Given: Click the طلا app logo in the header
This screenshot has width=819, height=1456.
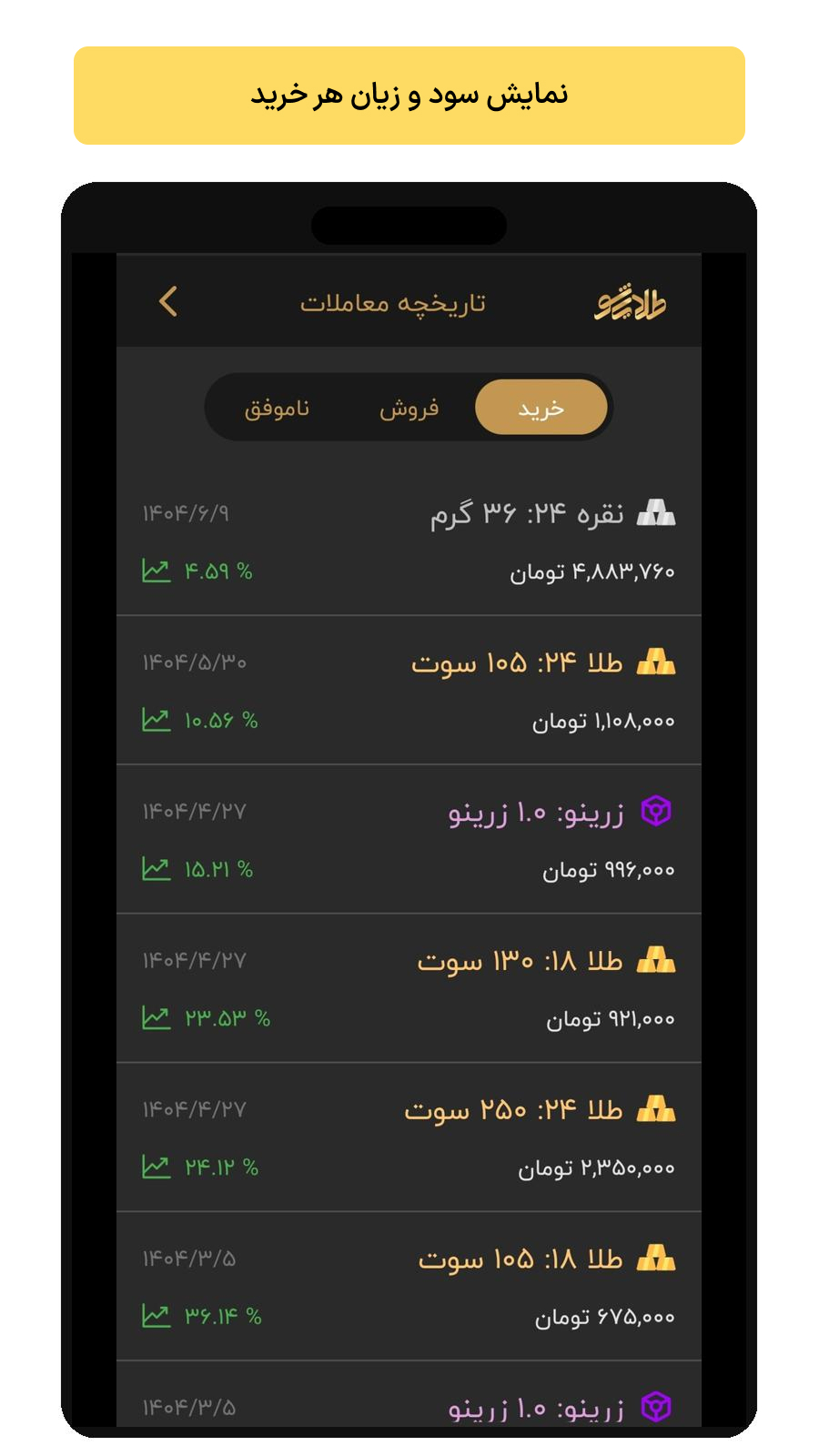Looking at the screenshot, I should click(628, 301).
